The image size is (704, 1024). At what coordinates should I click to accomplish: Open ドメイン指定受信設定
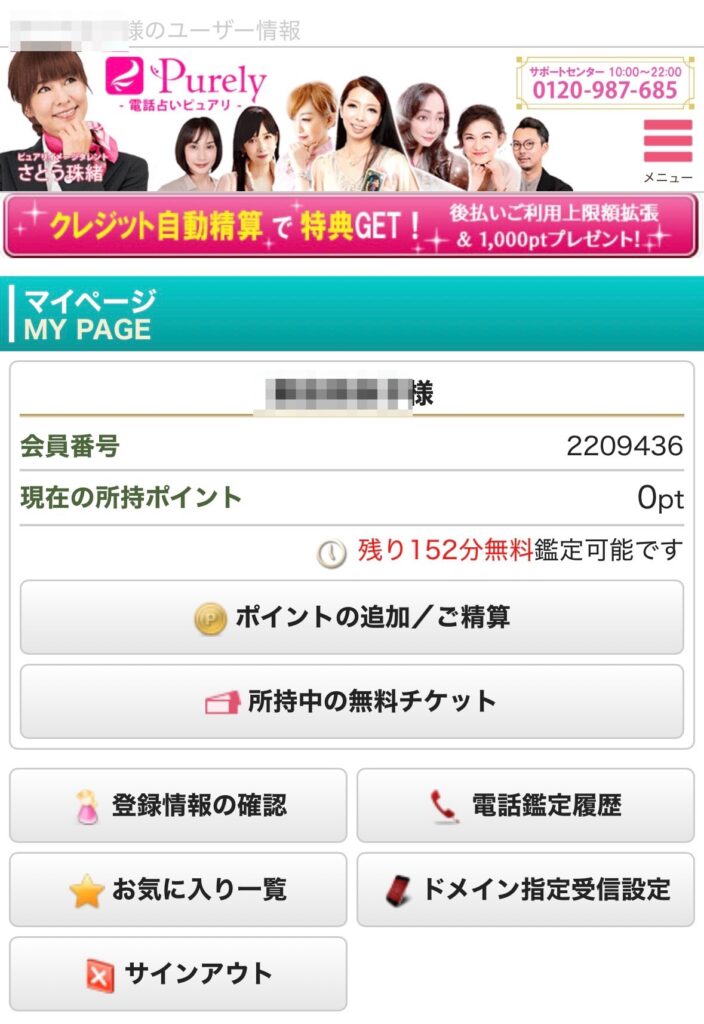[x=525, y=889]
